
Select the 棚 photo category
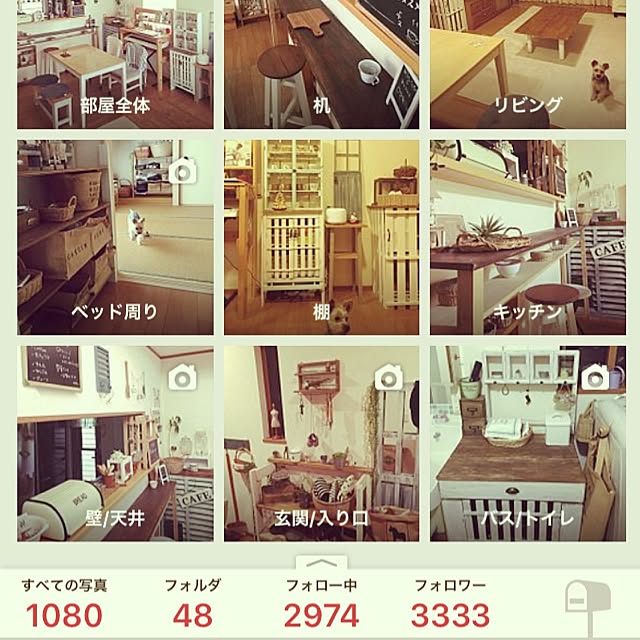point(321,237)
